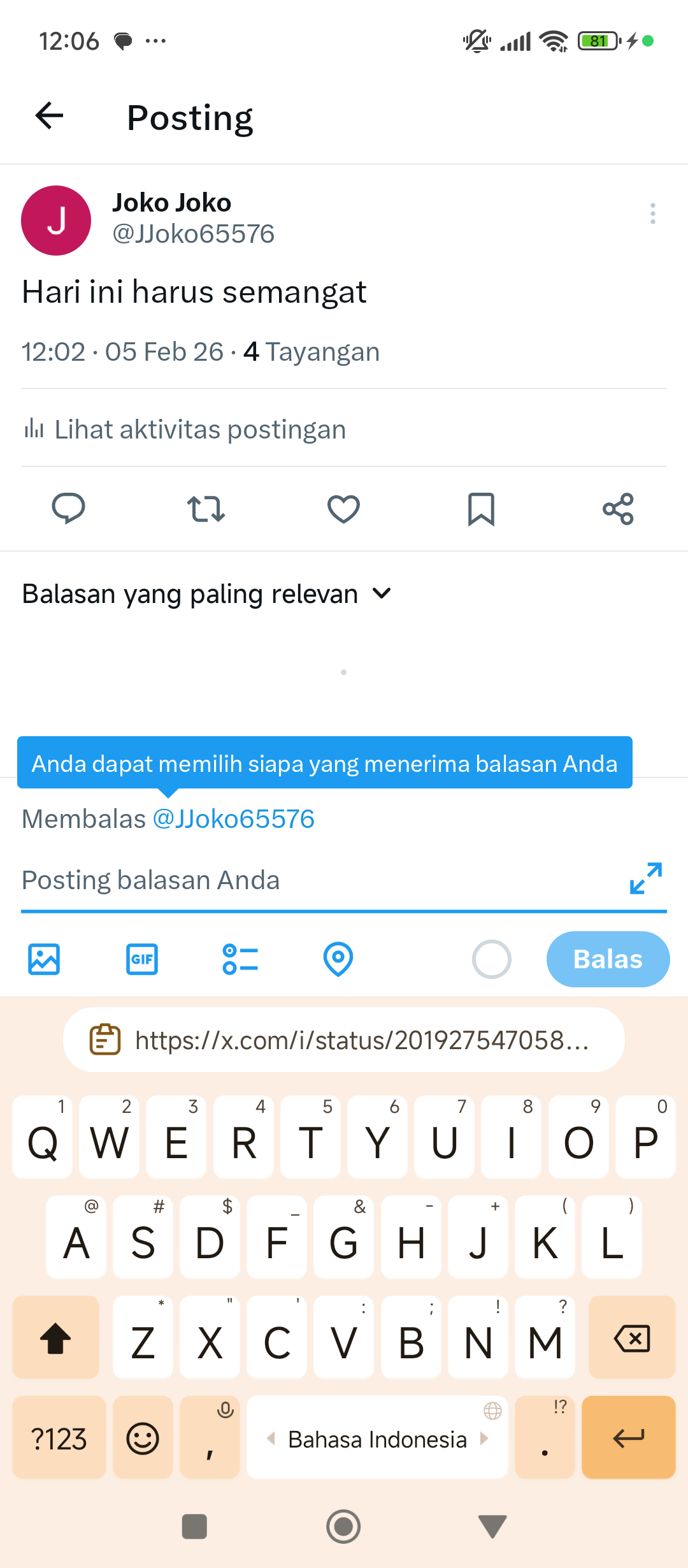
Task: Open Joko Joko's profile avatar
Action: [x=56, y=221]
